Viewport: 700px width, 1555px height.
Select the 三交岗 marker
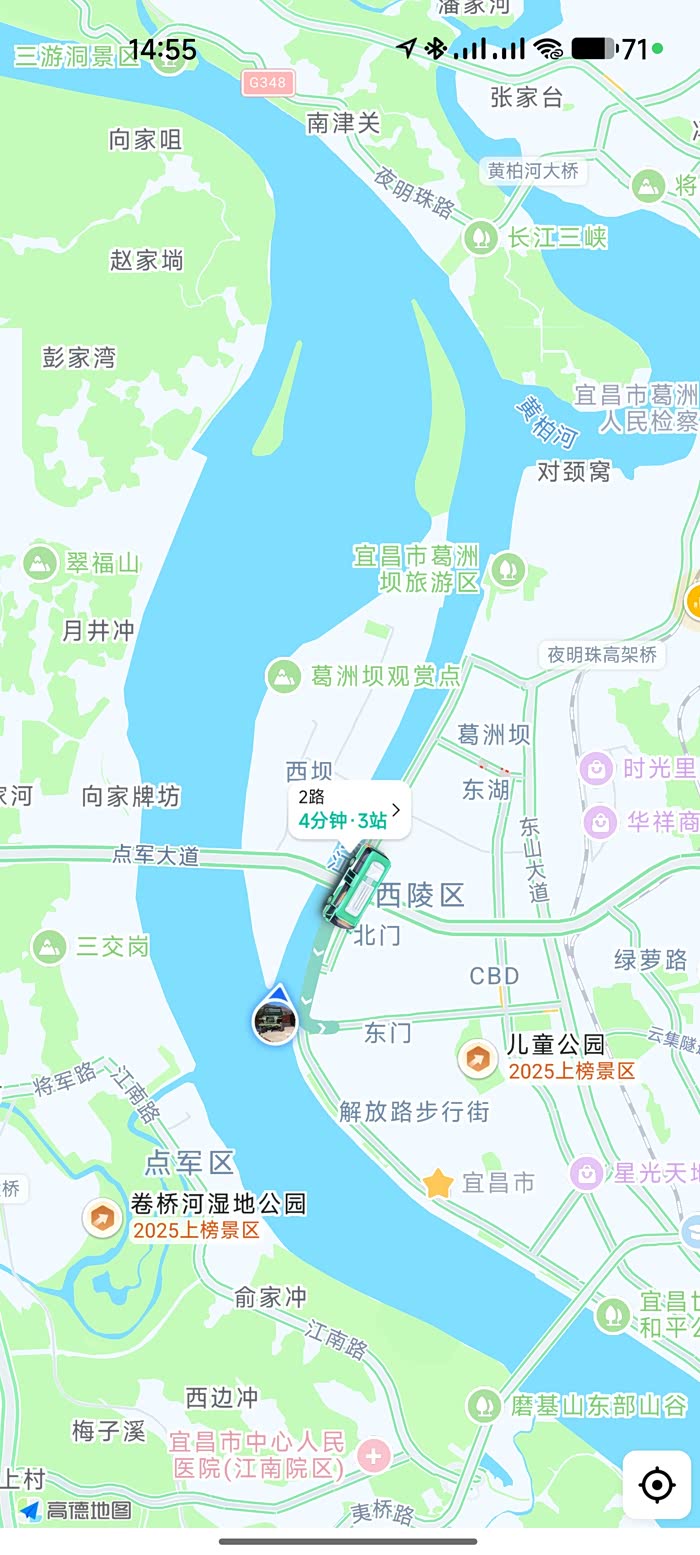click(x=49, y=946)
